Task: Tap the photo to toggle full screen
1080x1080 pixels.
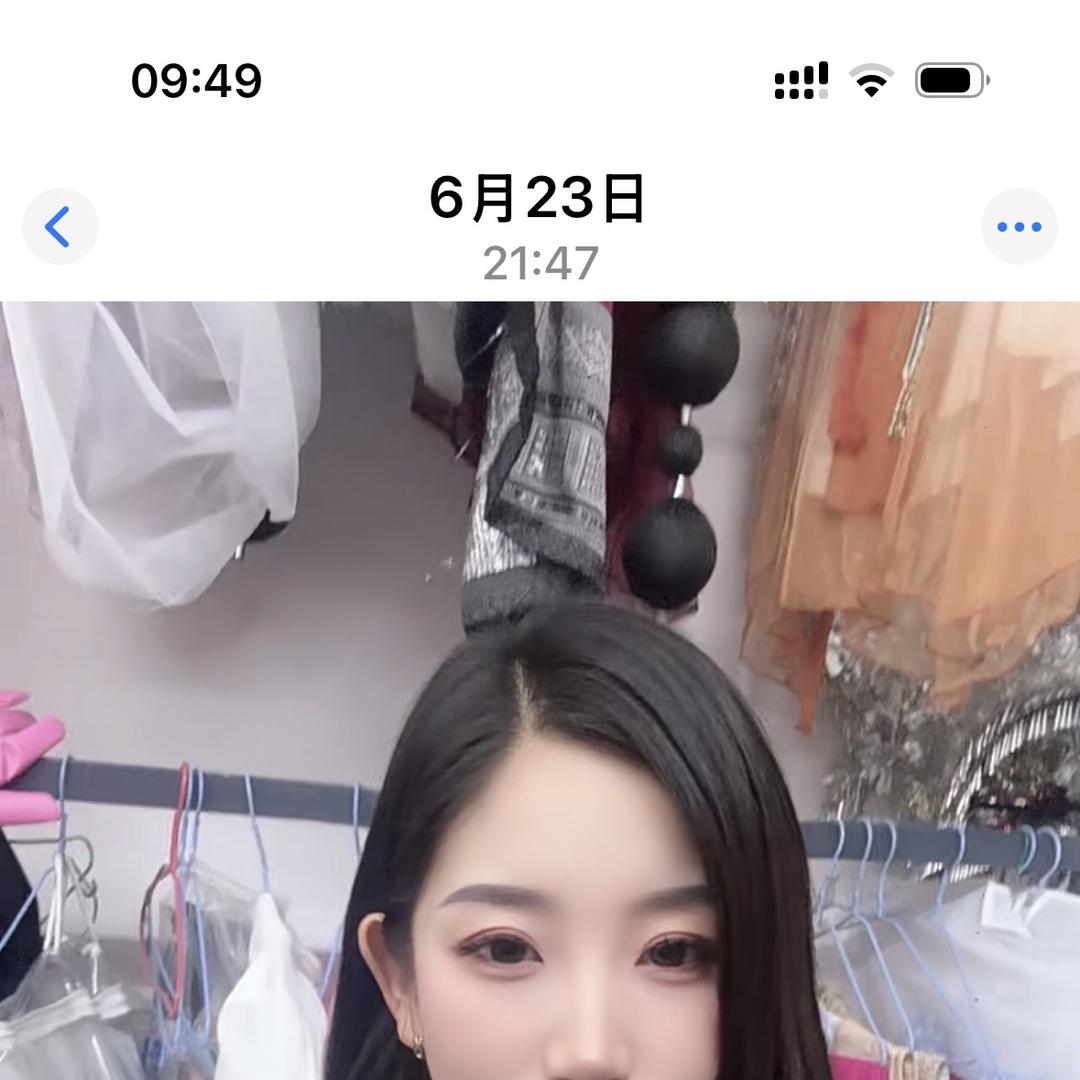Action: (540, 690)
